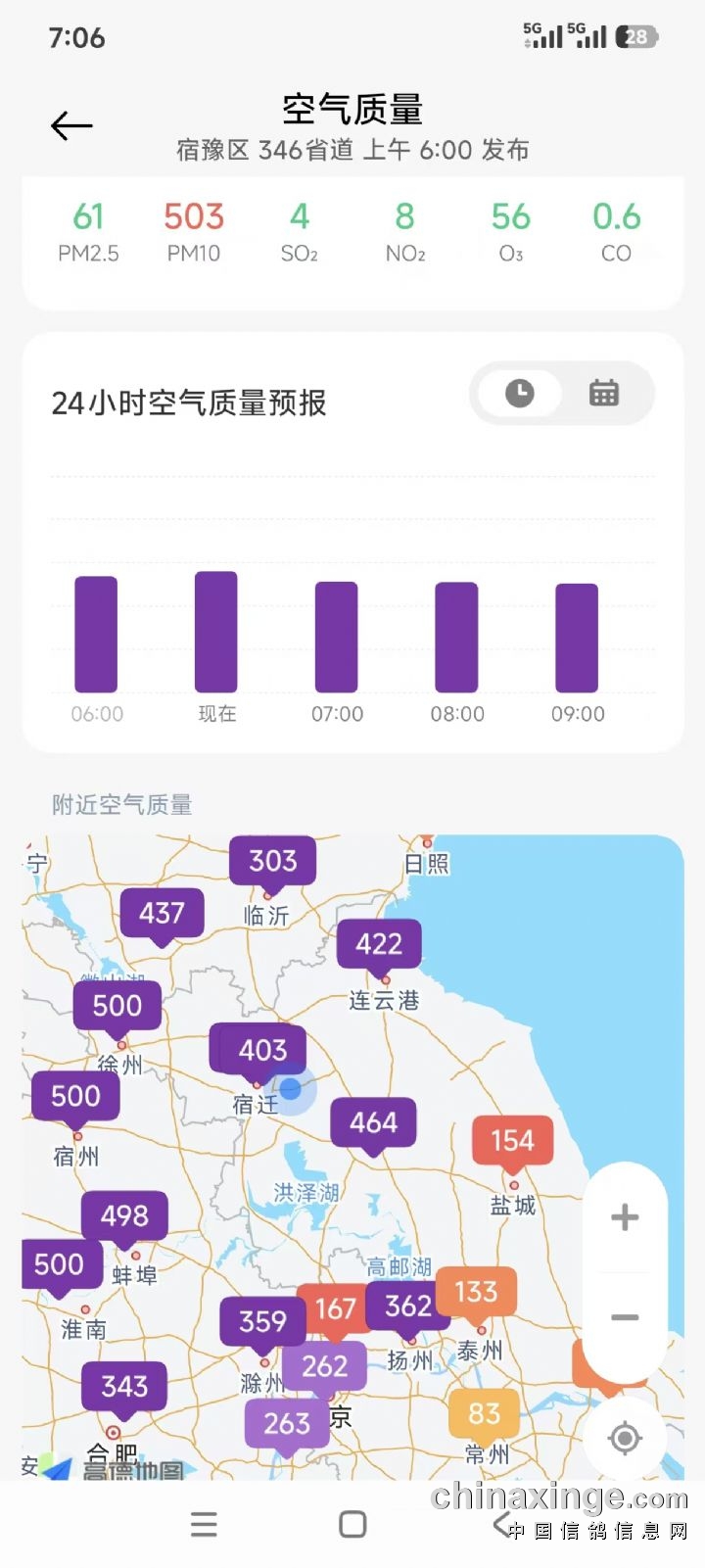Image resolution: width=705 pixels, height=1568 pixels.
Task: Select the 498 marker at 蚌埠
Action: [124, 1215]
